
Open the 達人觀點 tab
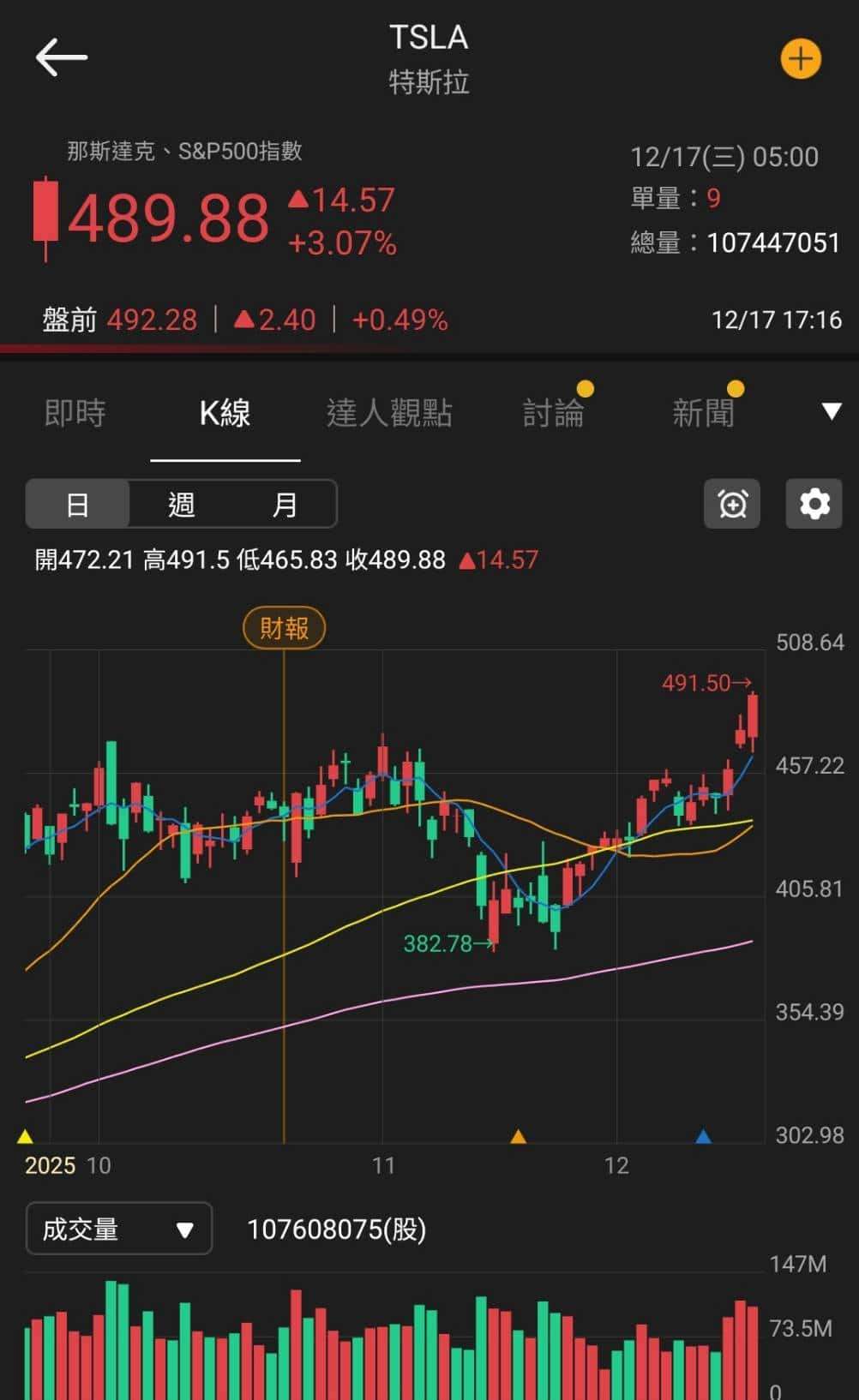(x=388, y=412)
